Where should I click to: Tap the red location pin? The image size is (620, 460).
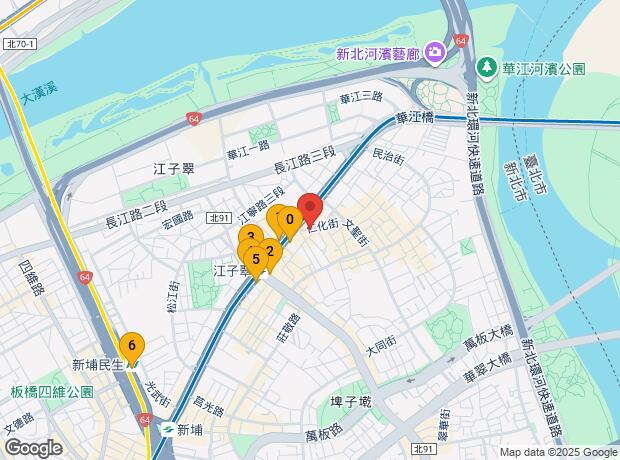(x=310, y=207)
